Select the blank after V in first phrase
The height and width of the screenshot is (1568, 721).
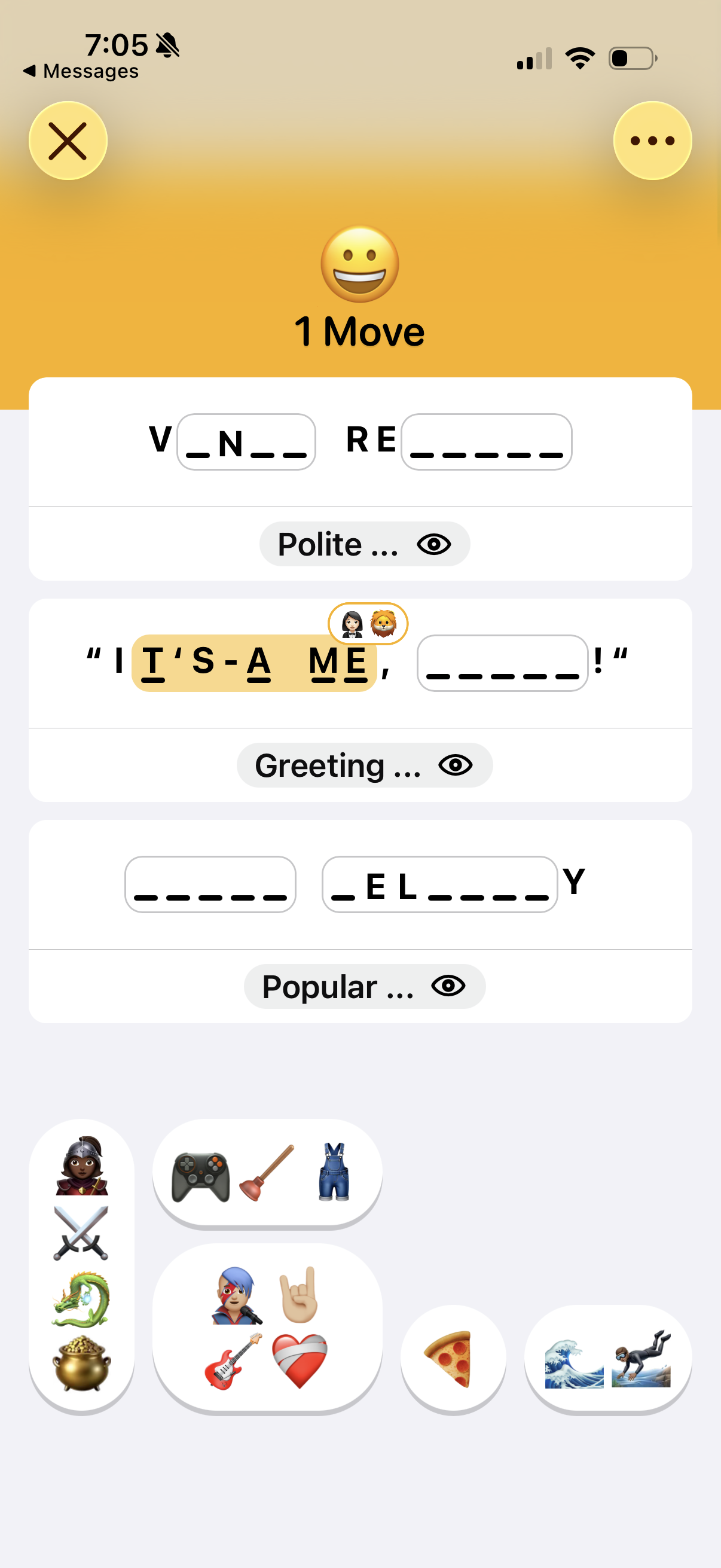(x=246, y=442)
